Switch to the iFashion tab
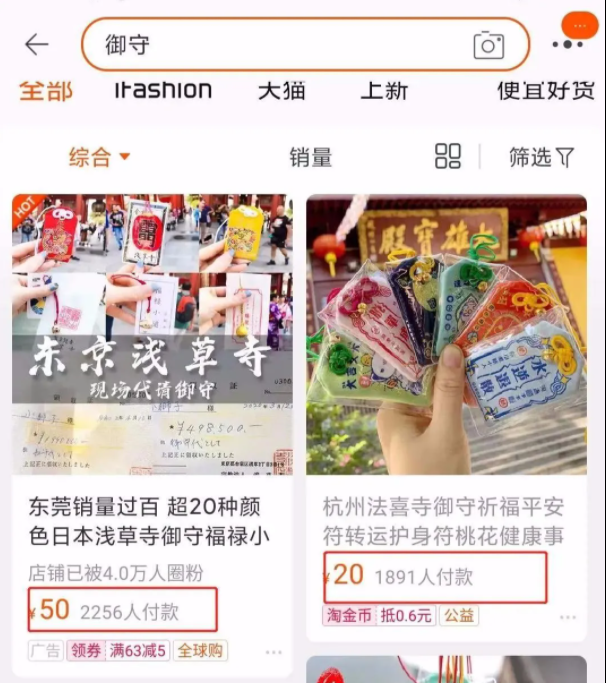This screenshot has width=606, height=683. (163, 91)
